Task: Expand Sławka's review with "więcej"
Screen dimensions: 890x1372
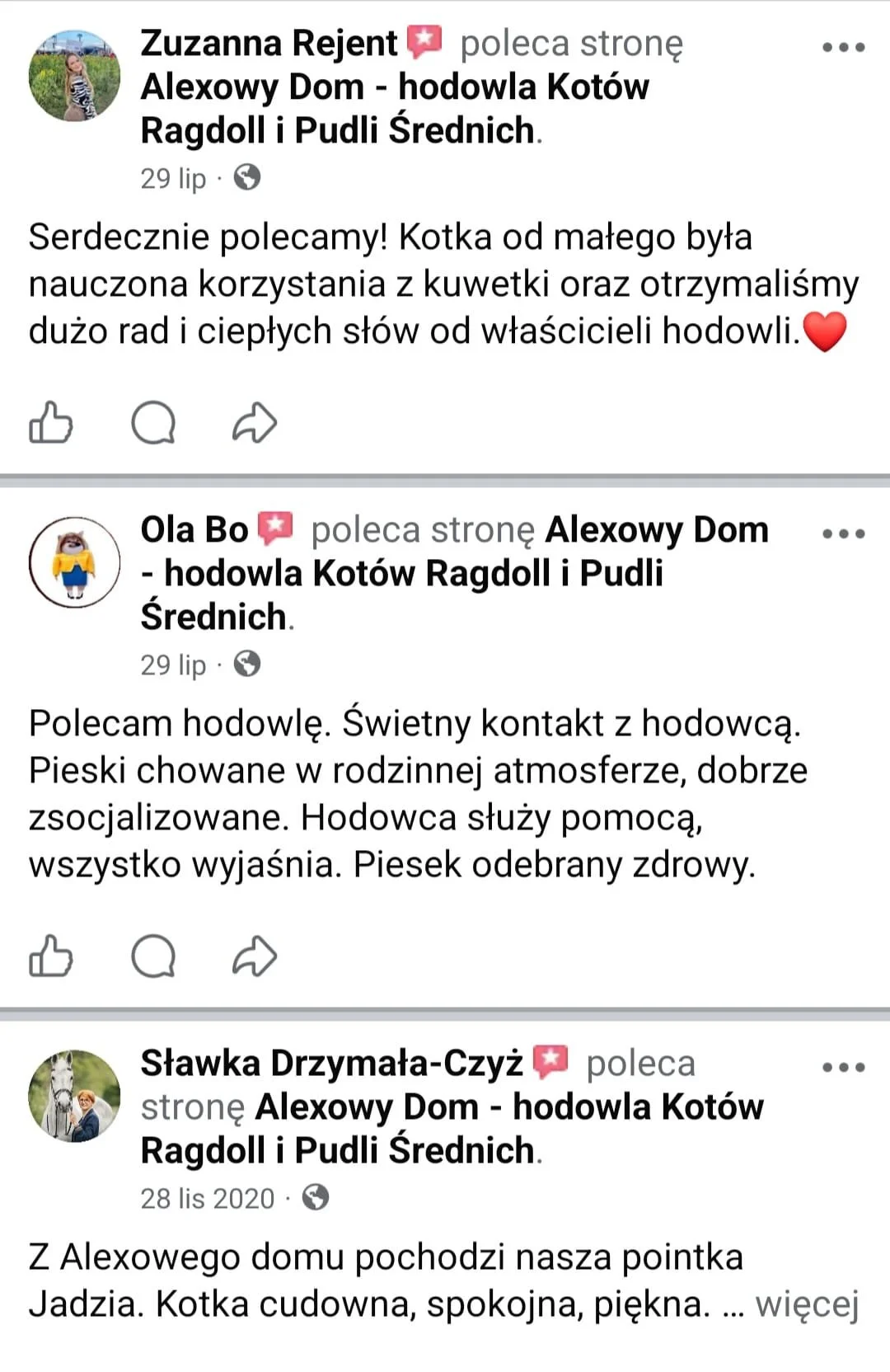Action: tap(808, 1304)
